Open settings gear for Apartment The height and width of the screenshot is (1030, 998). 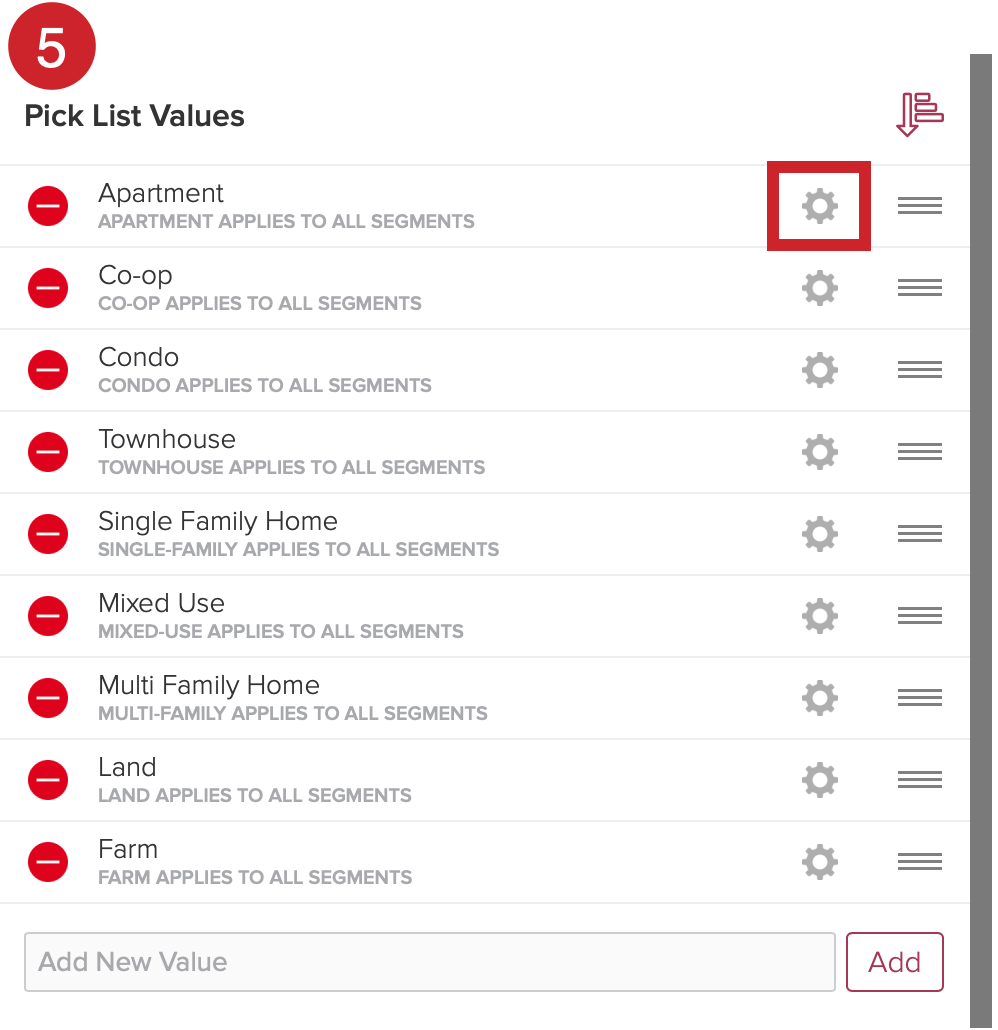pos(819,206)
